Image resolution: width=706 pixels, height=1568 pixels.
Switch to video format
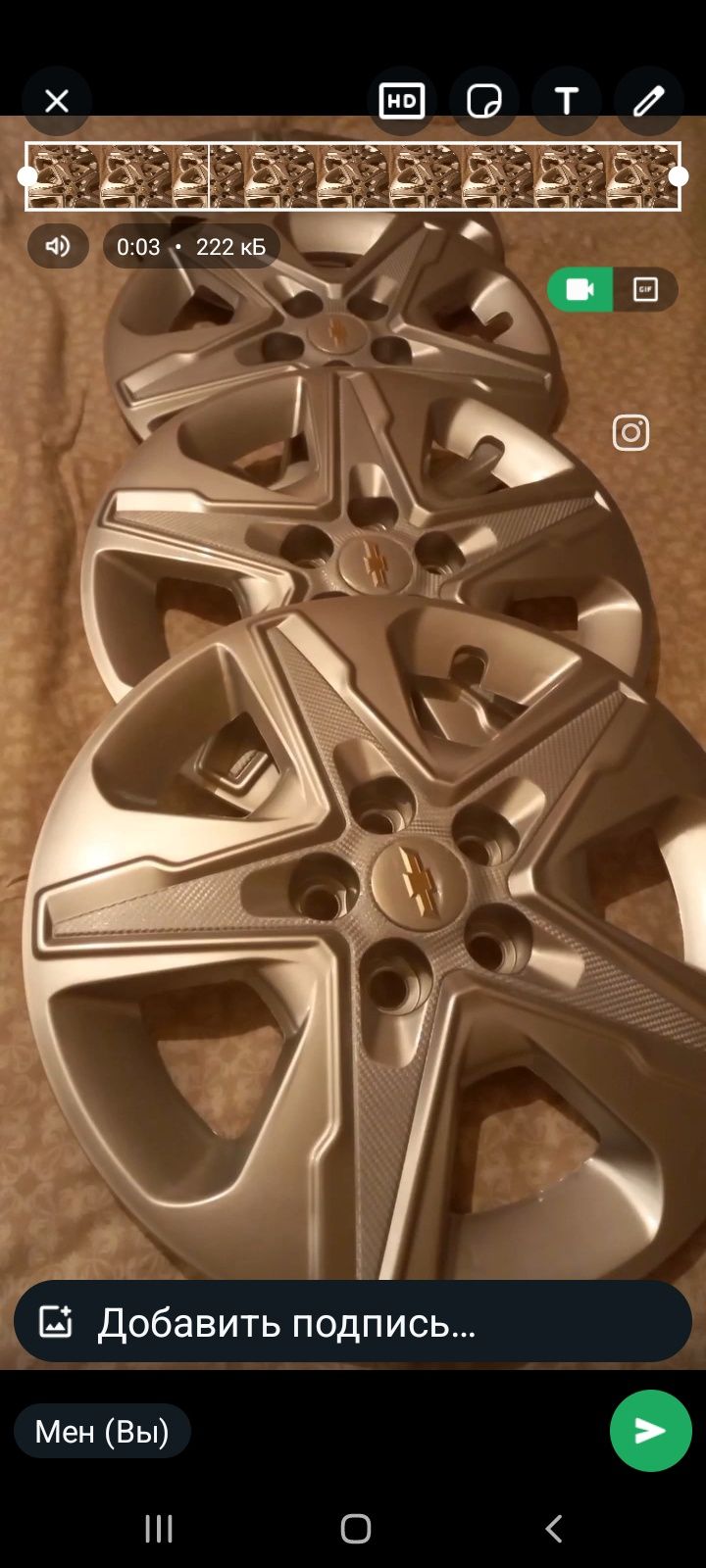coord(580,289)
